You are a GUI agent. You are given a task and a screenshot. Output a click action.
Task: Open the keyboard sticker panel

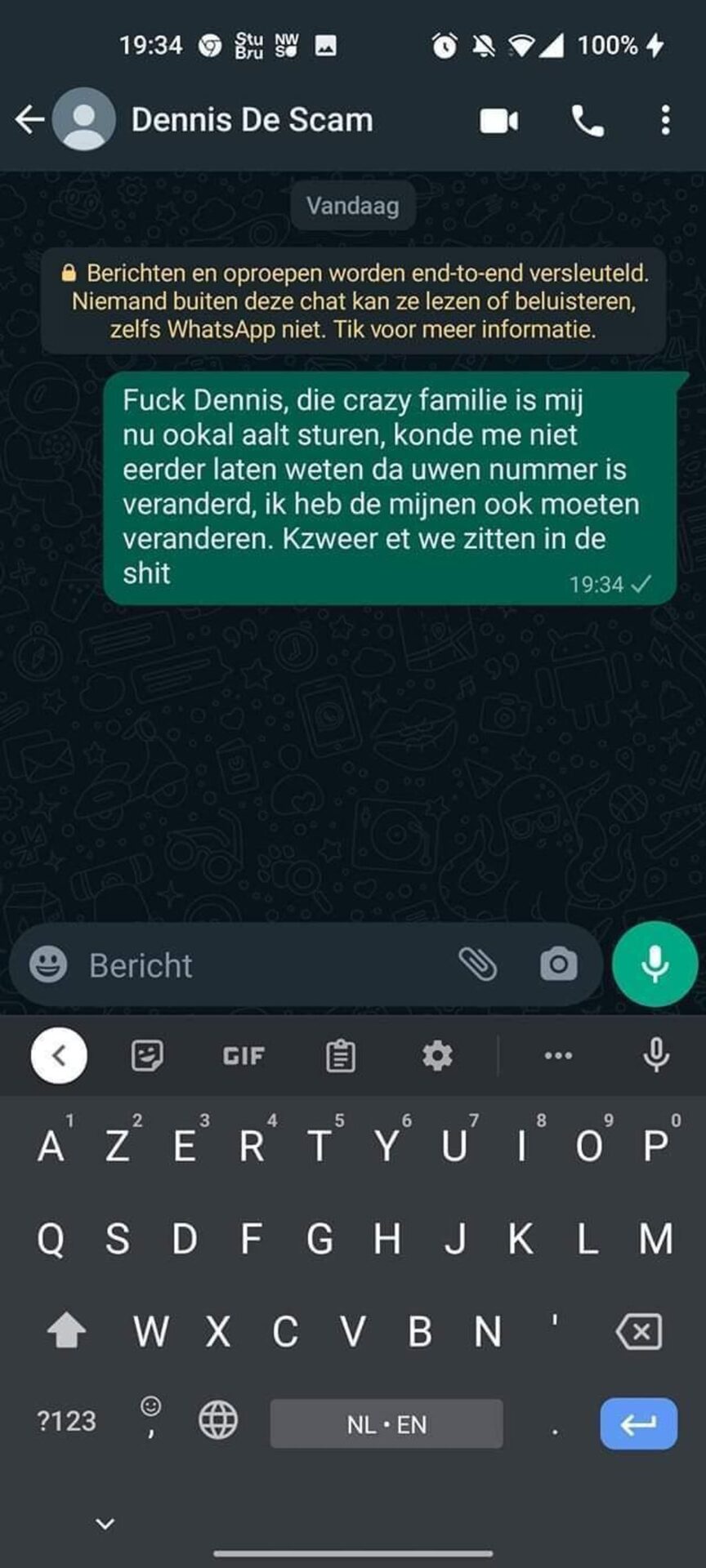coord(147,1056)
